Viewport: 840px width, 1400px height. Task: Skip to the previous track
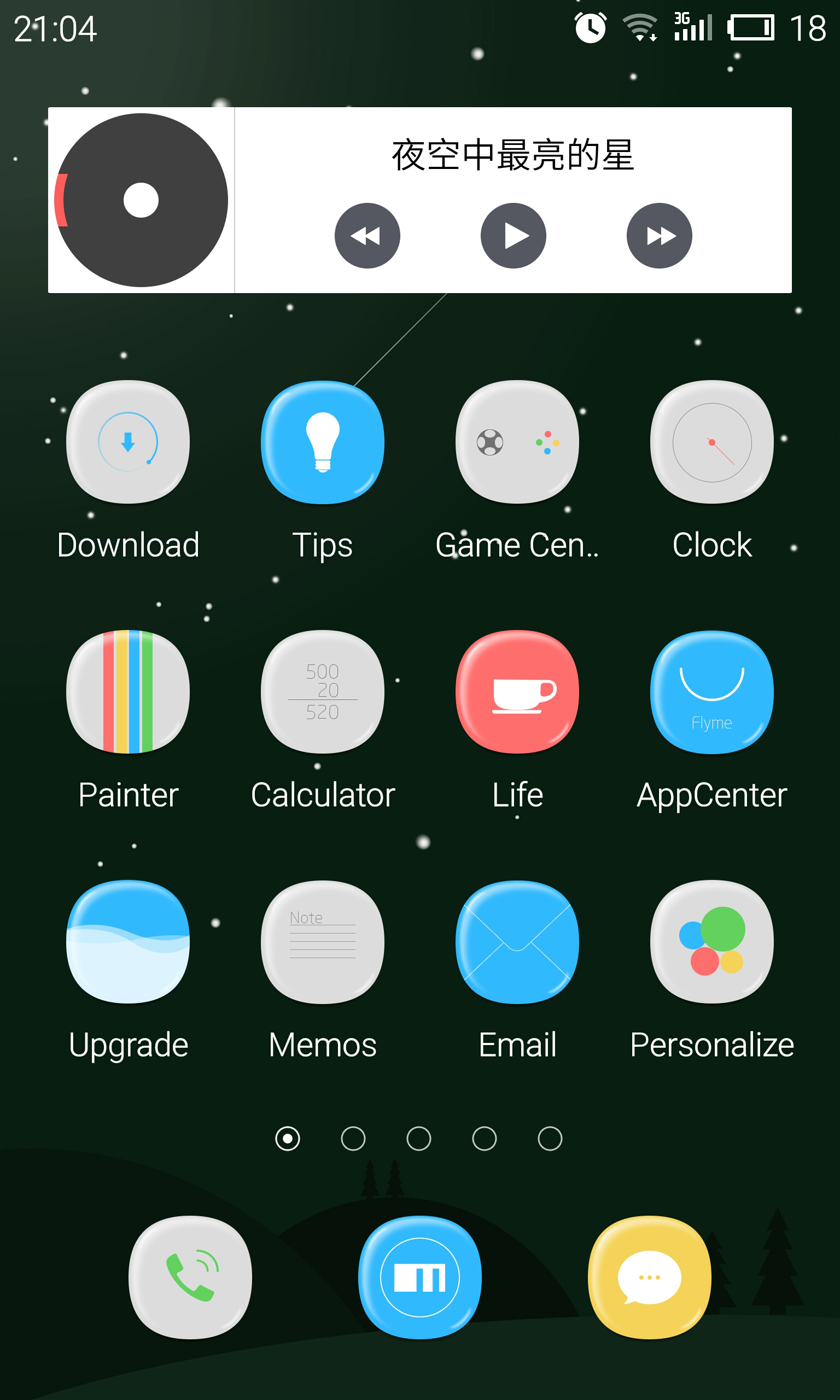tap(367, 235)
